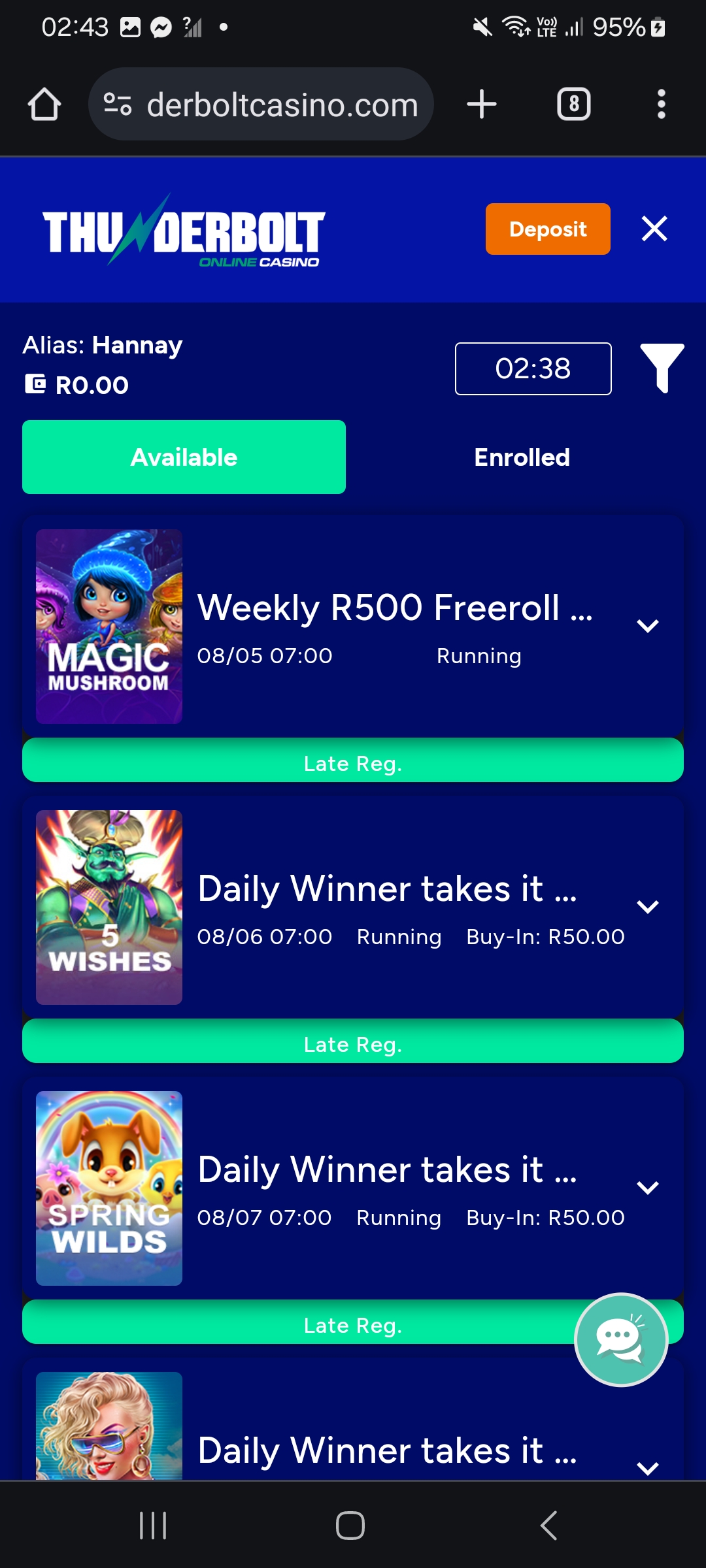This screenshot has width=706, height=1568.
Task: Open the browser overflow menu
Action: pos(661,105)
